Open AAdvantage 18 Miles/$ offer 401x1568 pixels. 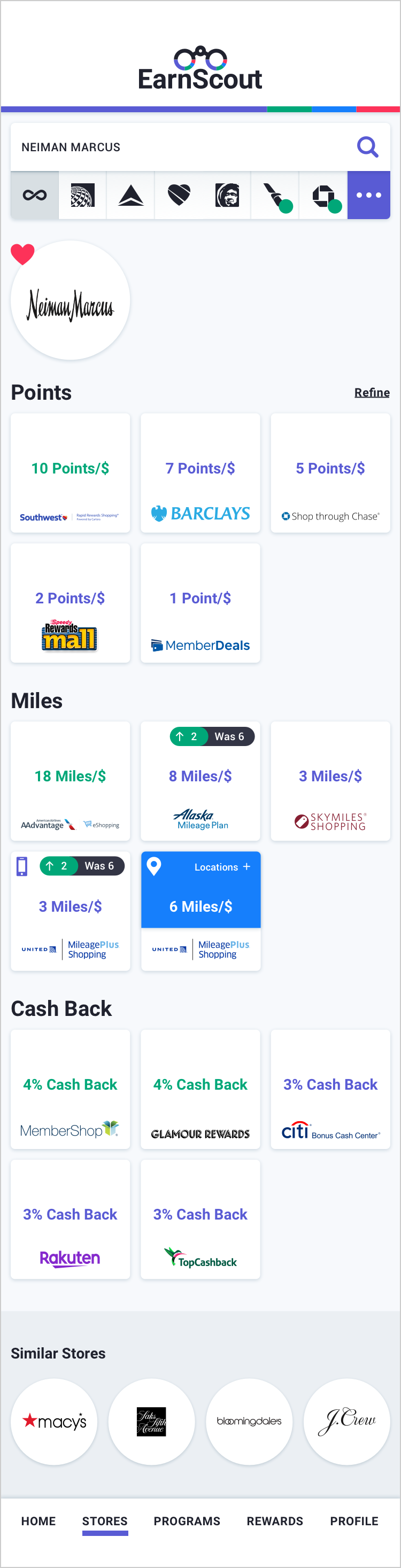coord(70,781)
